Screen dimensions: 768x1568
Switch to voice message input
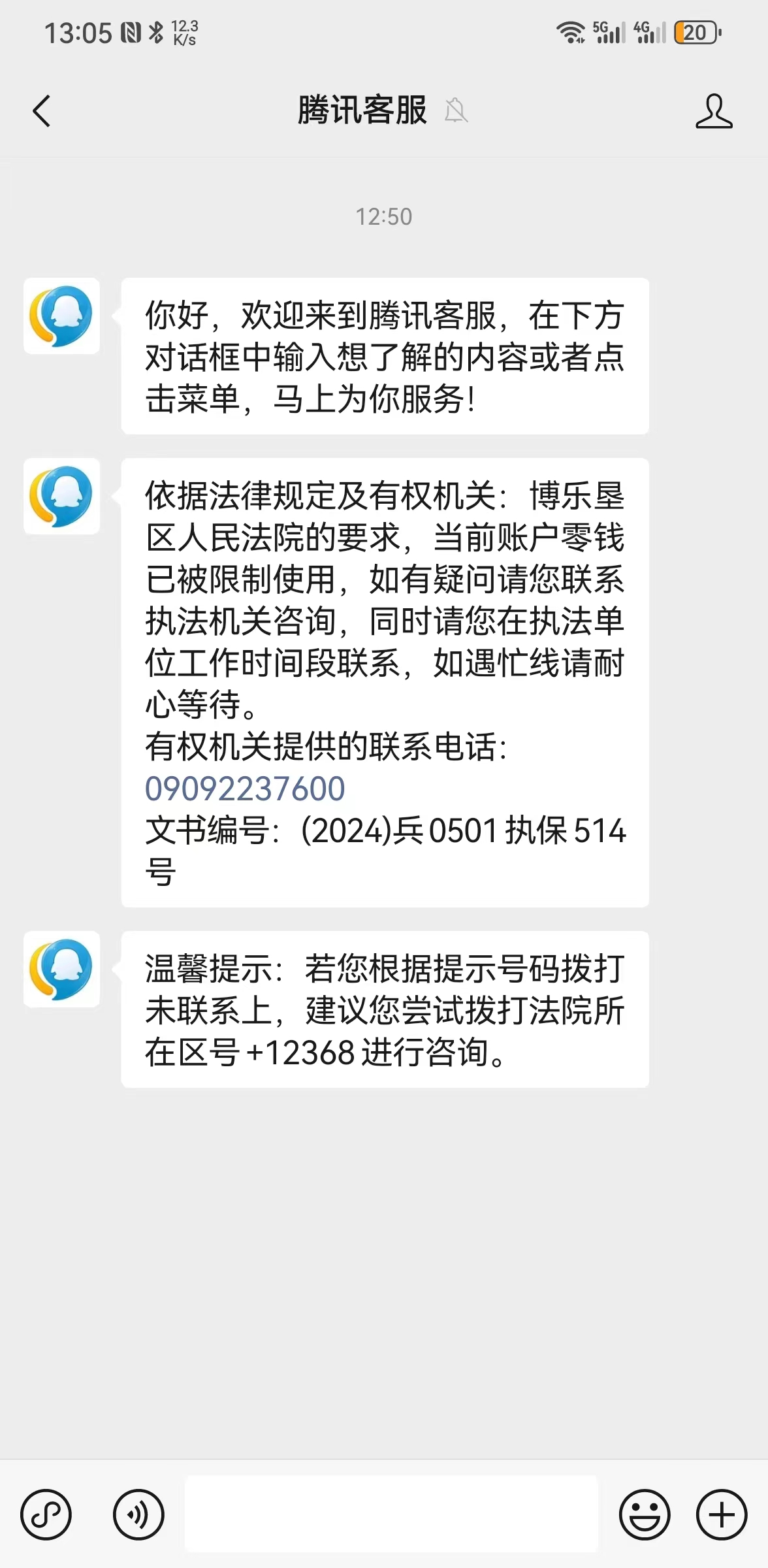tap(138, 1514)
